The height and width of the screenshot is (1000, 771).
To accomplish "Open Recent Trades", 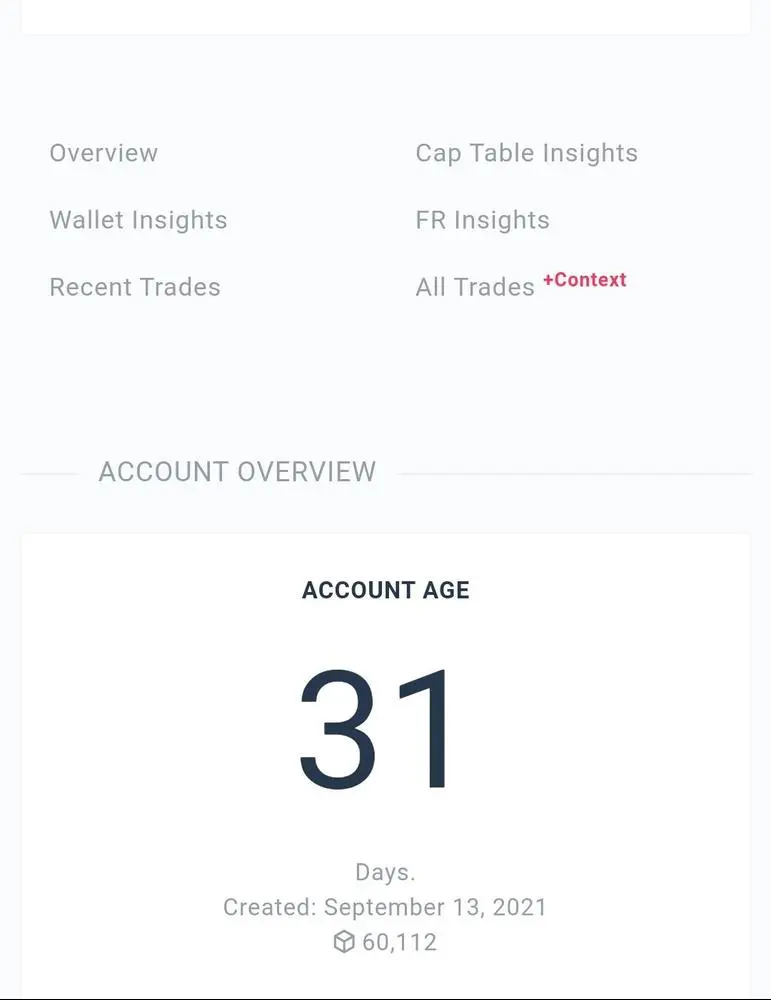I will click(x=134, y=287).
